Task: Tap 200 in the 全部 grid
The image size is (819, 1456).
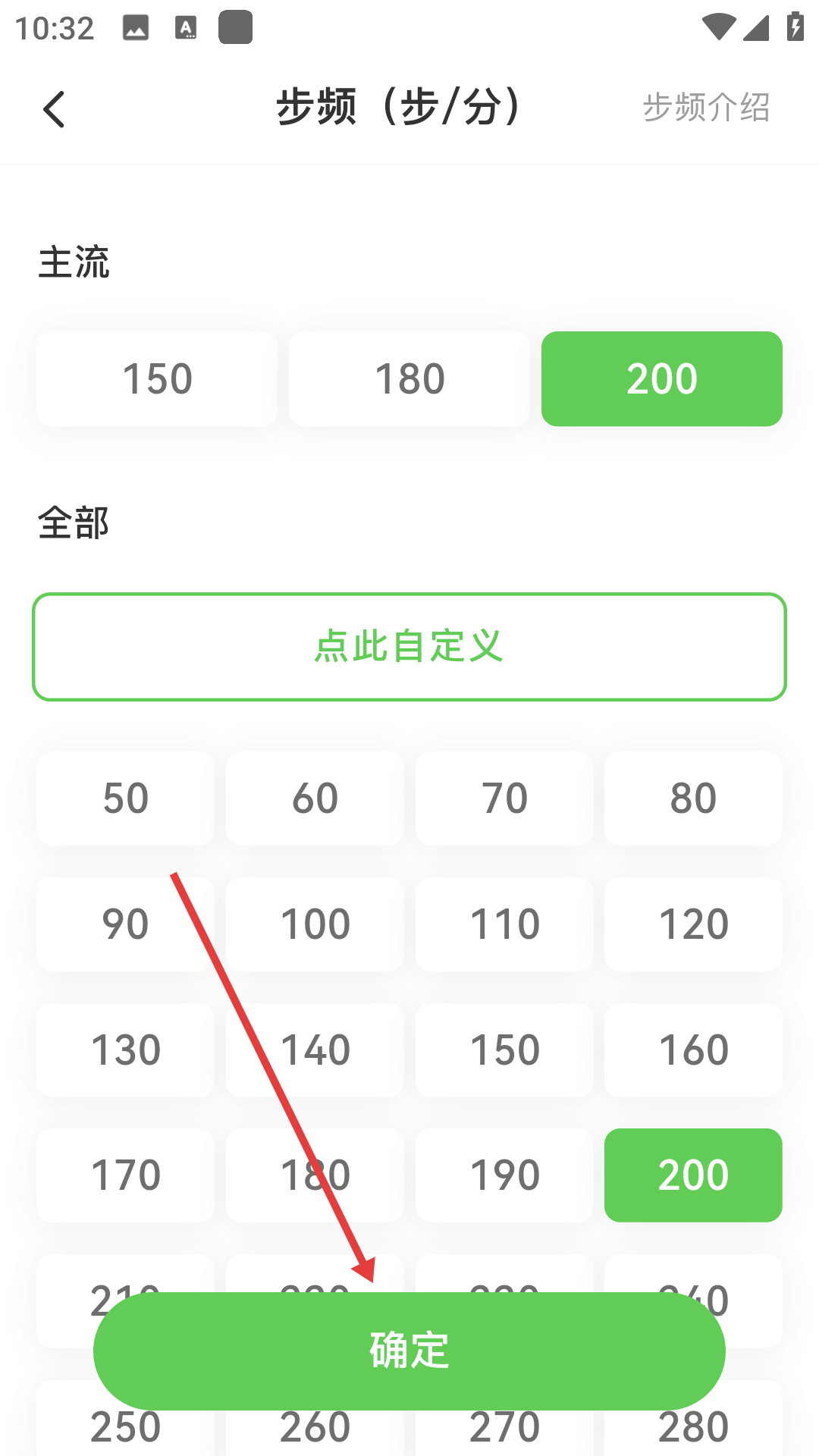Action: tap(693, 1175)
